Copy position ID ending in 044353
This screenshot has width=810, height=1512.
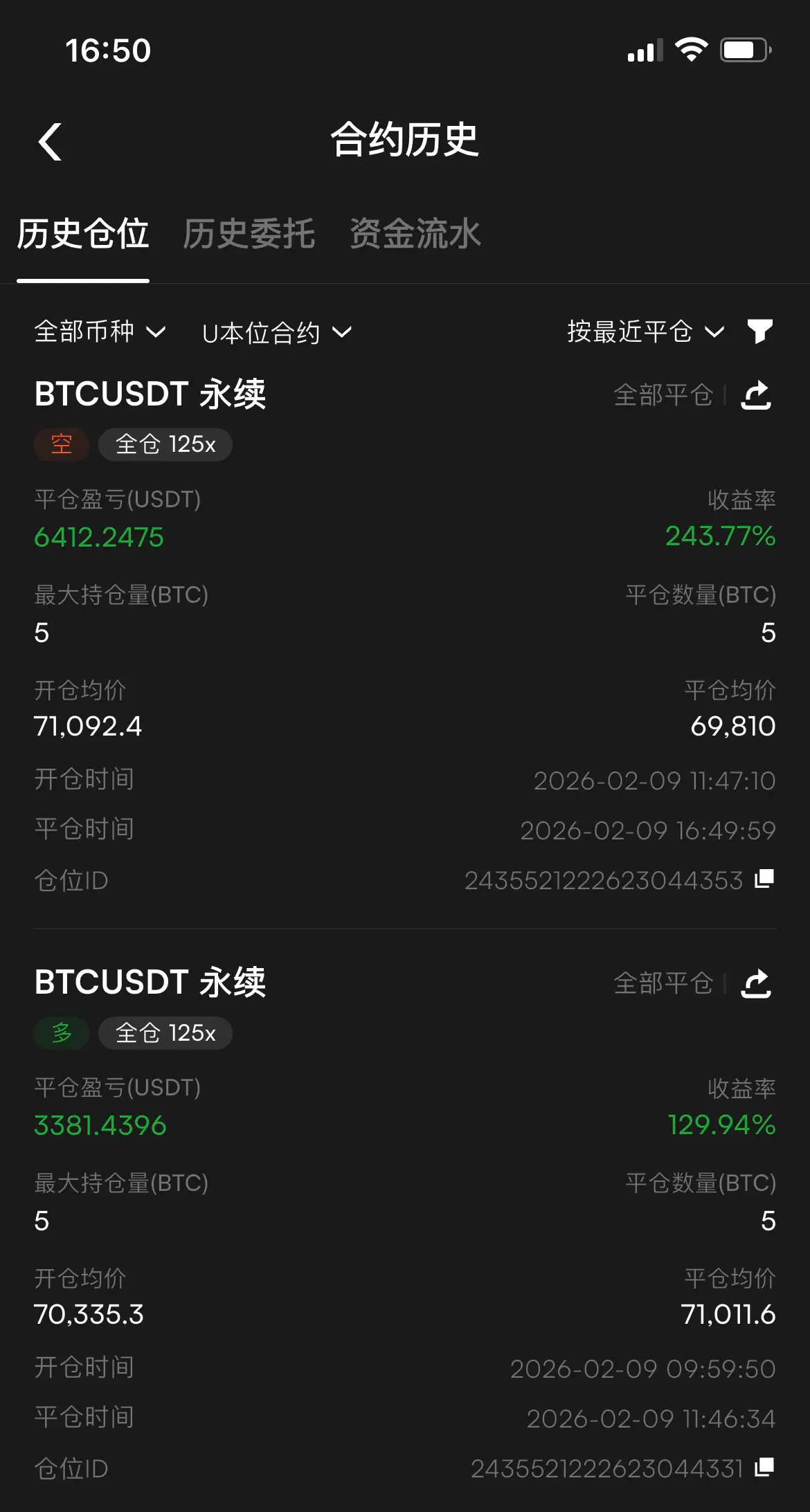click(x=764, y=879)
